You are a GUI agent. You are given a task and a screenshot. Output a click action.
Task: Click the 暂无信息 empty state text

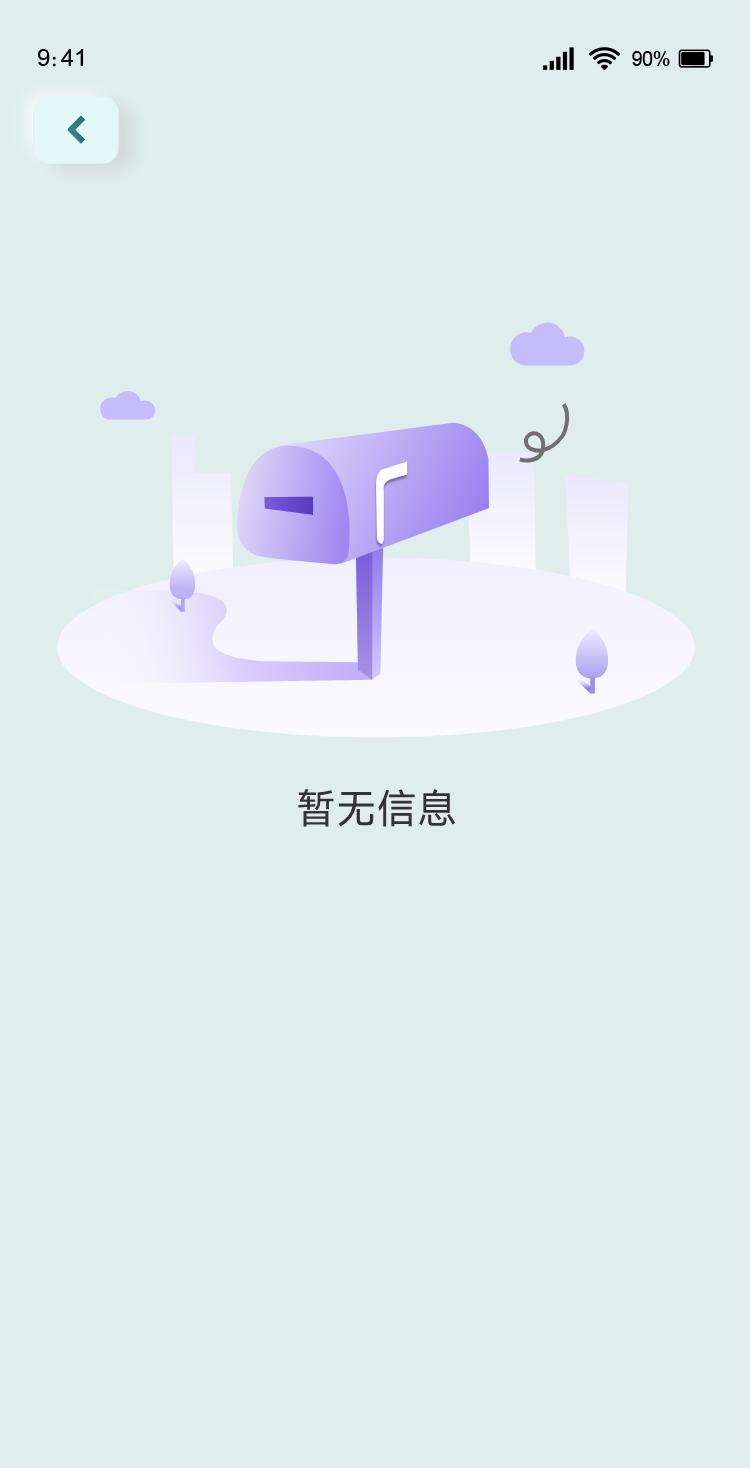pyautogui.click(x=375, y=808)
